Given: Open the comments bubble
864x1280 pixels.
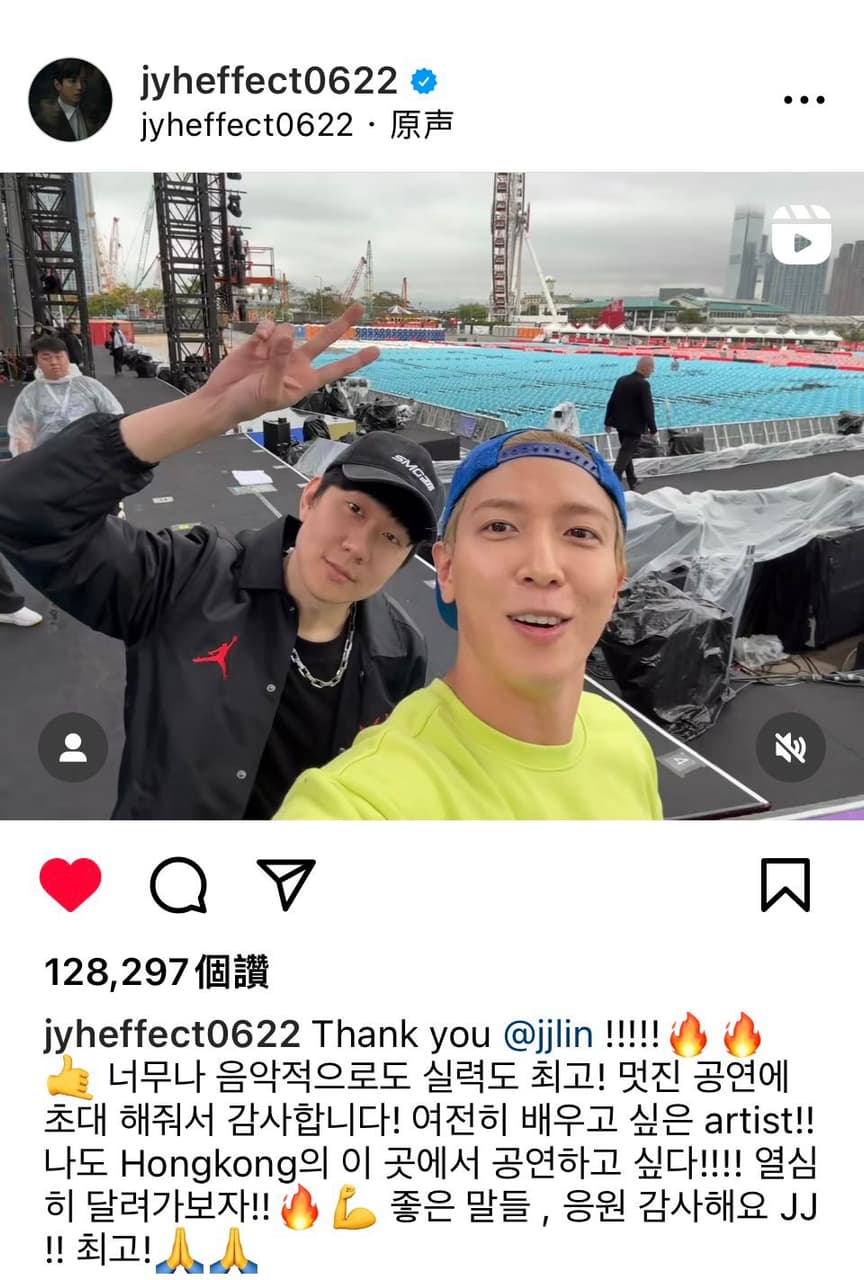Looking at the screenshot, I should coord(179,885).
